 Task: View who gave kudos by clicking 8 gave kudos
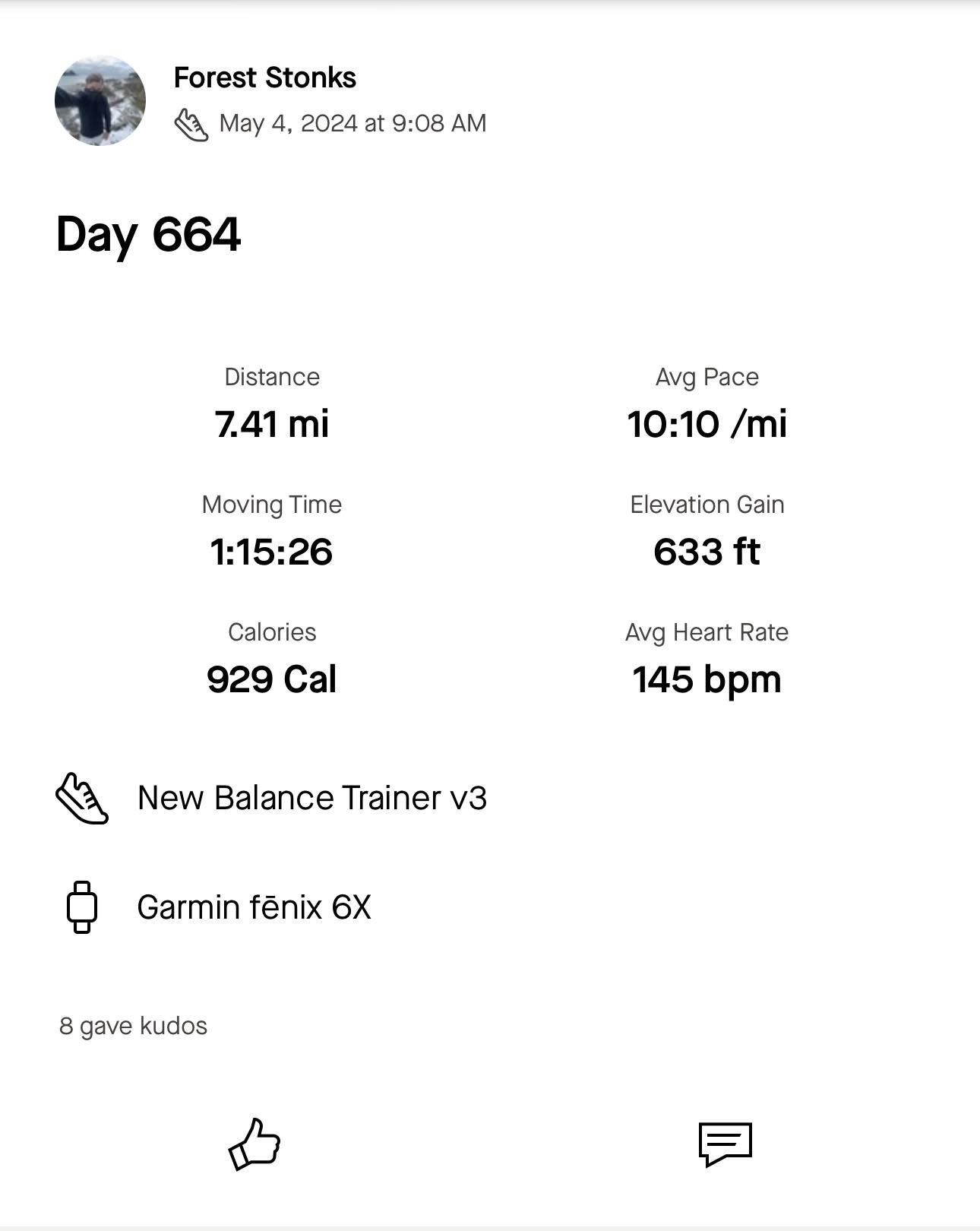131,1024
